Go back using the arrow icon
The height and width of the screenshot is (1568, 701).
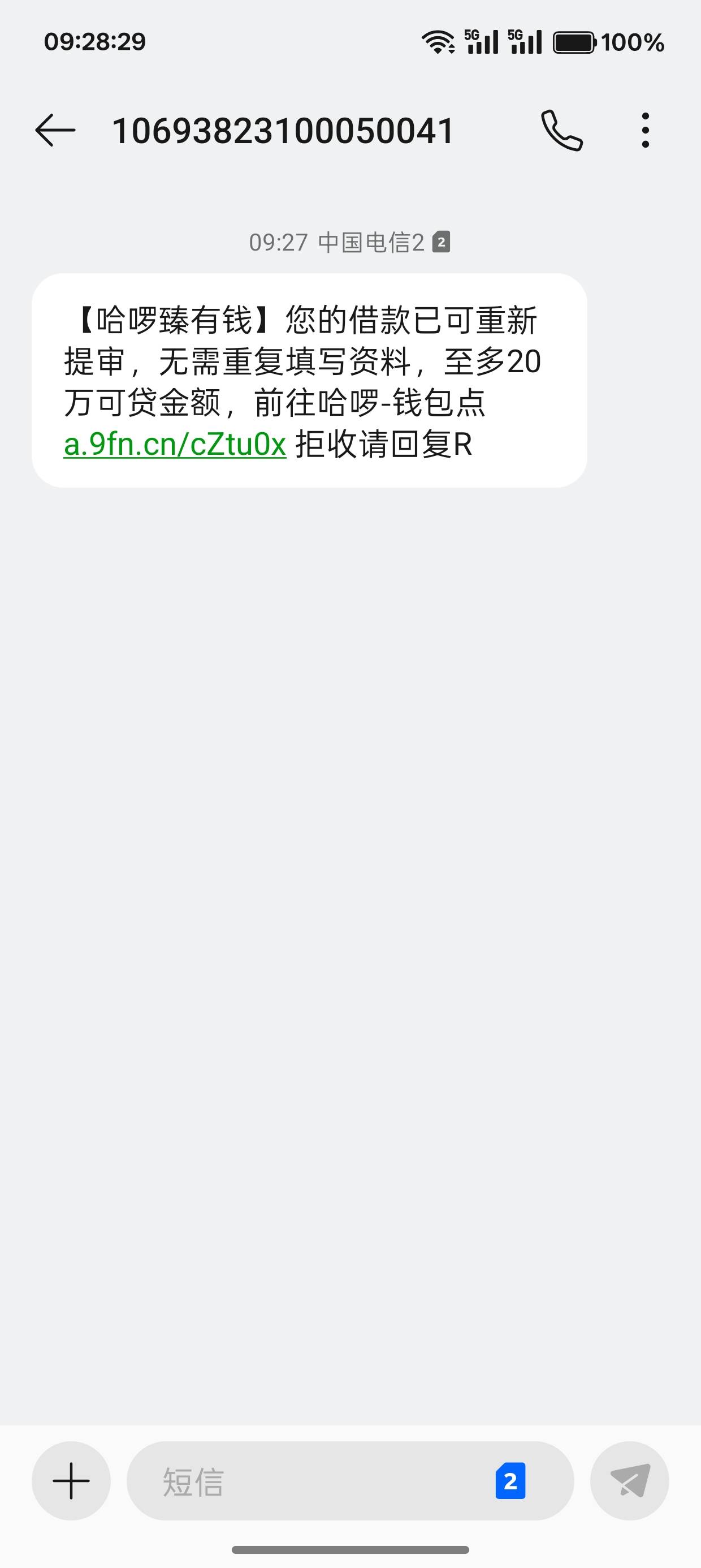coord(55,130)
